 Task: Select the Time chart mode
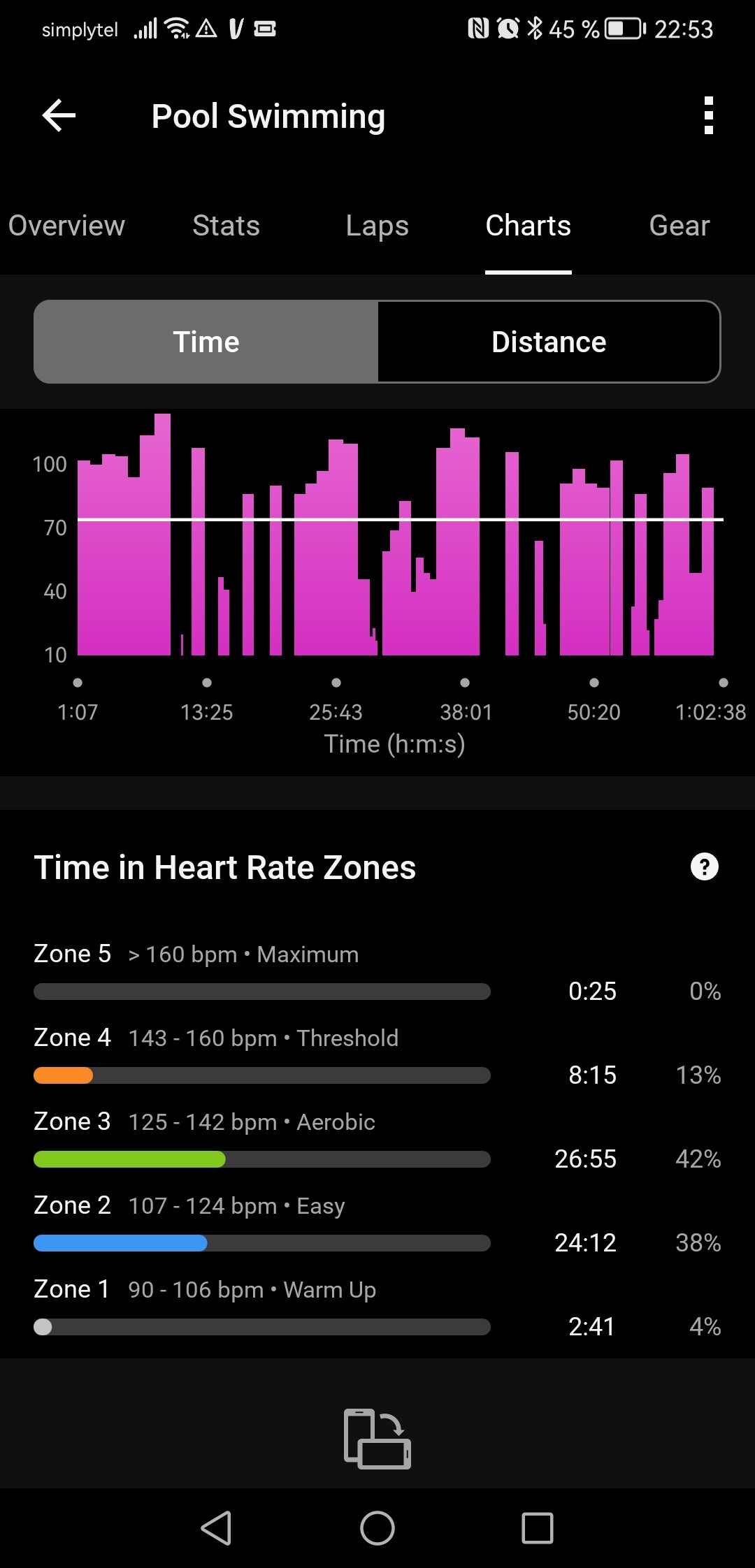(x=206, y=342)
